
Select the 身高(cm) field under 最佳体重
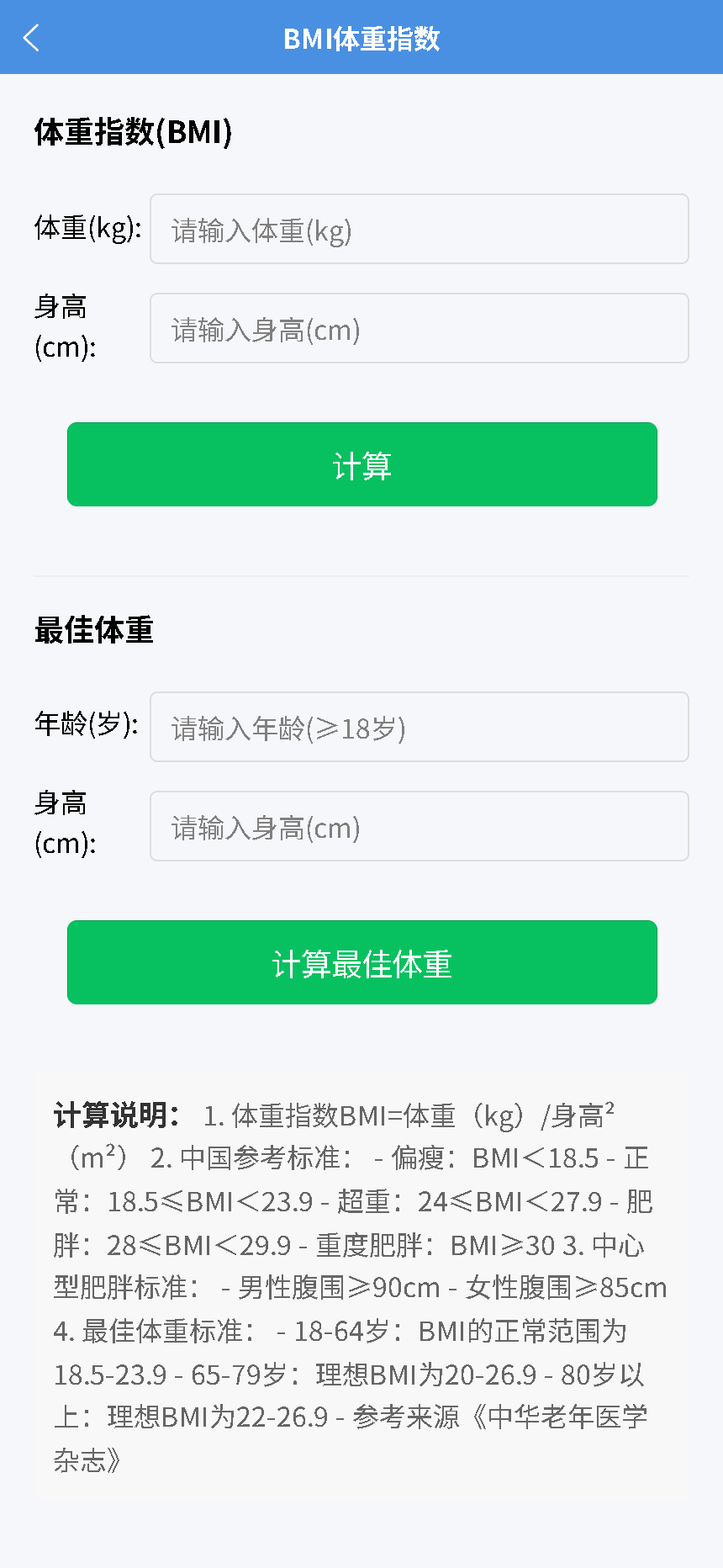point(420,825)
